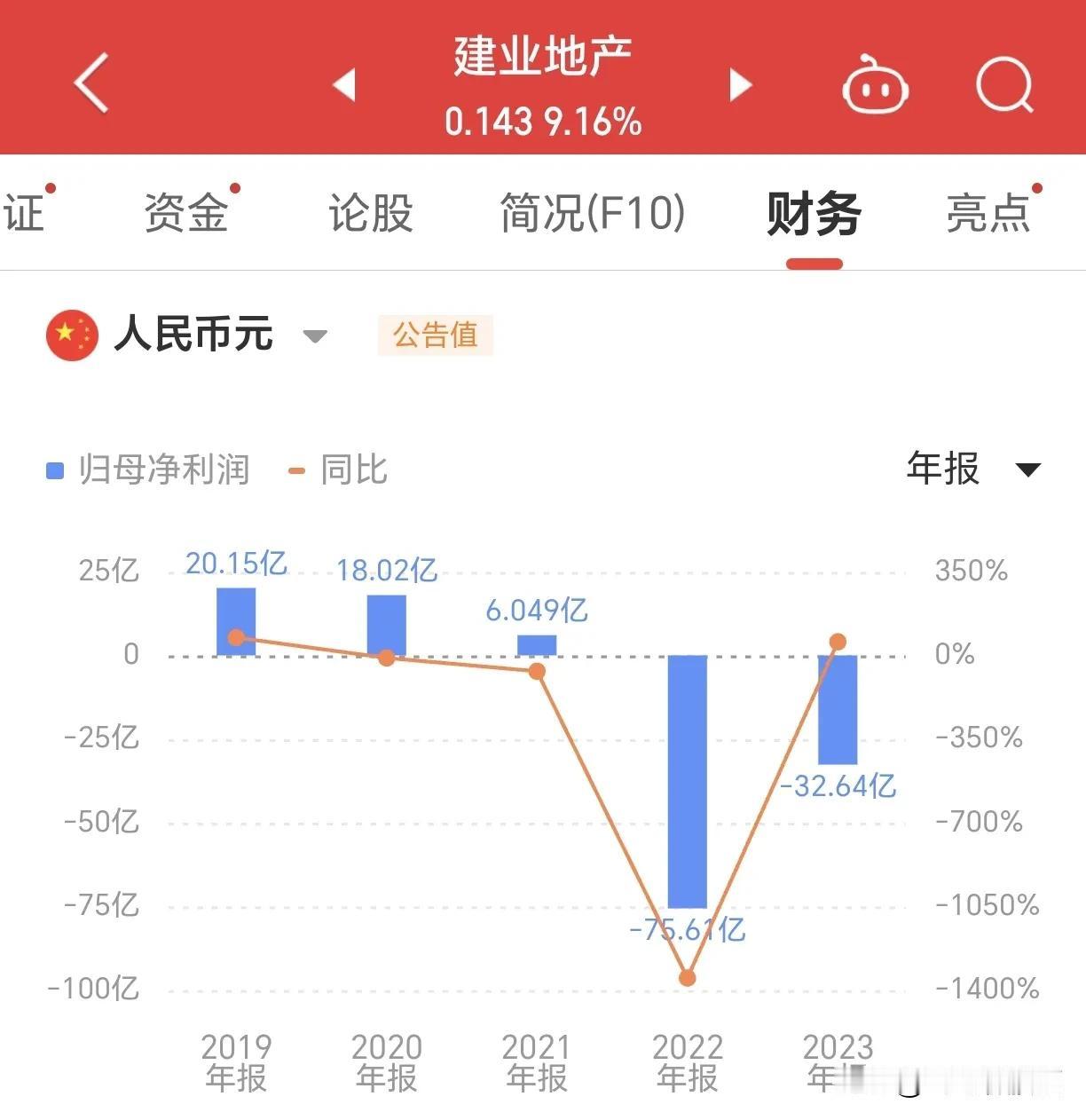The width and height of the screenshot is (1086, 1120).
Task: Switch to the 财务 tab
Action: [812, 213]
